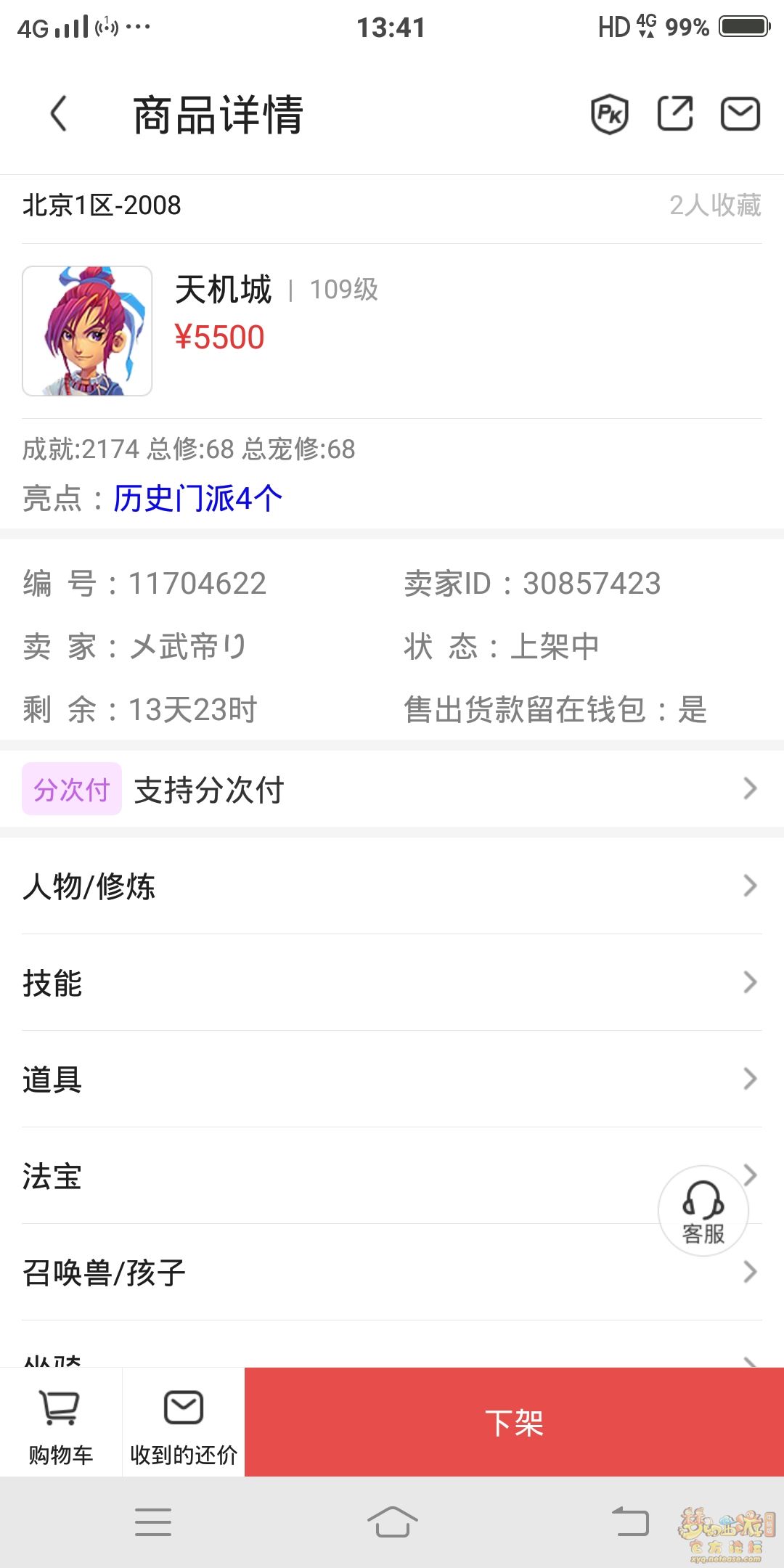Viewport: 784px width, 1568px height.
Task: Contact 客服 customer service
Action: 703,1211
